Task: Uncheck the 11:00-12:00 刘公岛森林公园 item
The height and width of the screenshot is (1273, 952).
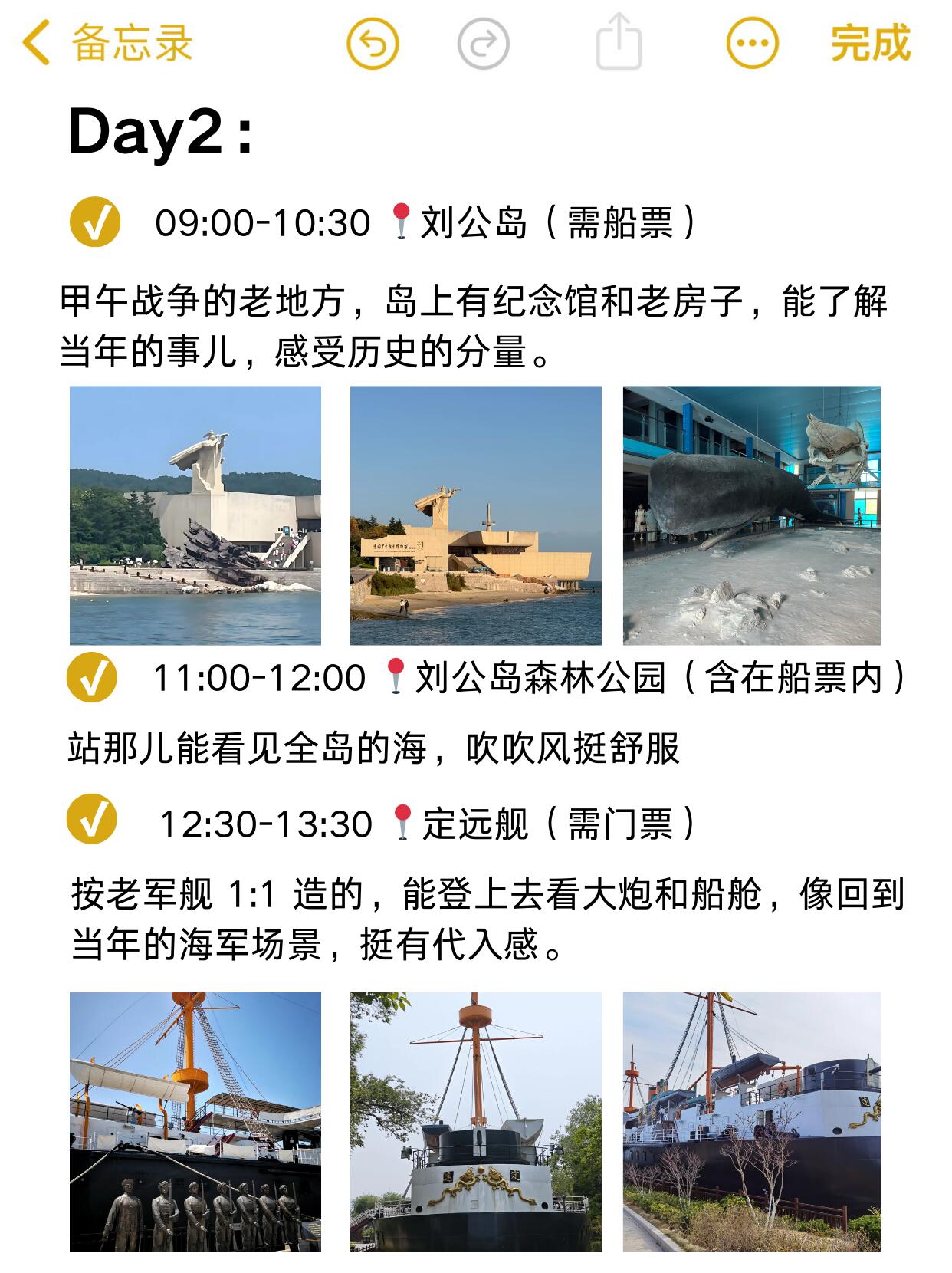Action: 92,677
